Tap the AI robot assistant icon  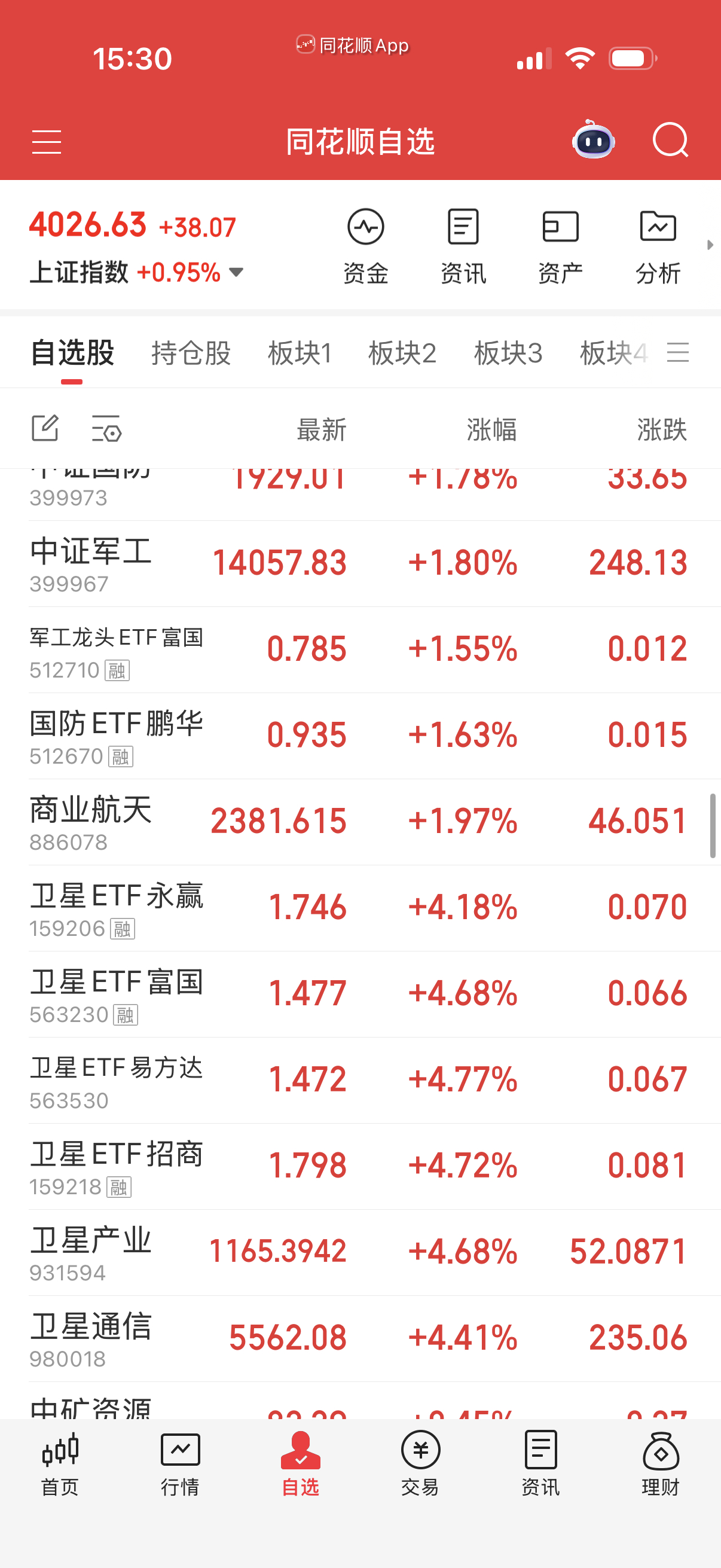pyautogui.click(x=593, y=140)
